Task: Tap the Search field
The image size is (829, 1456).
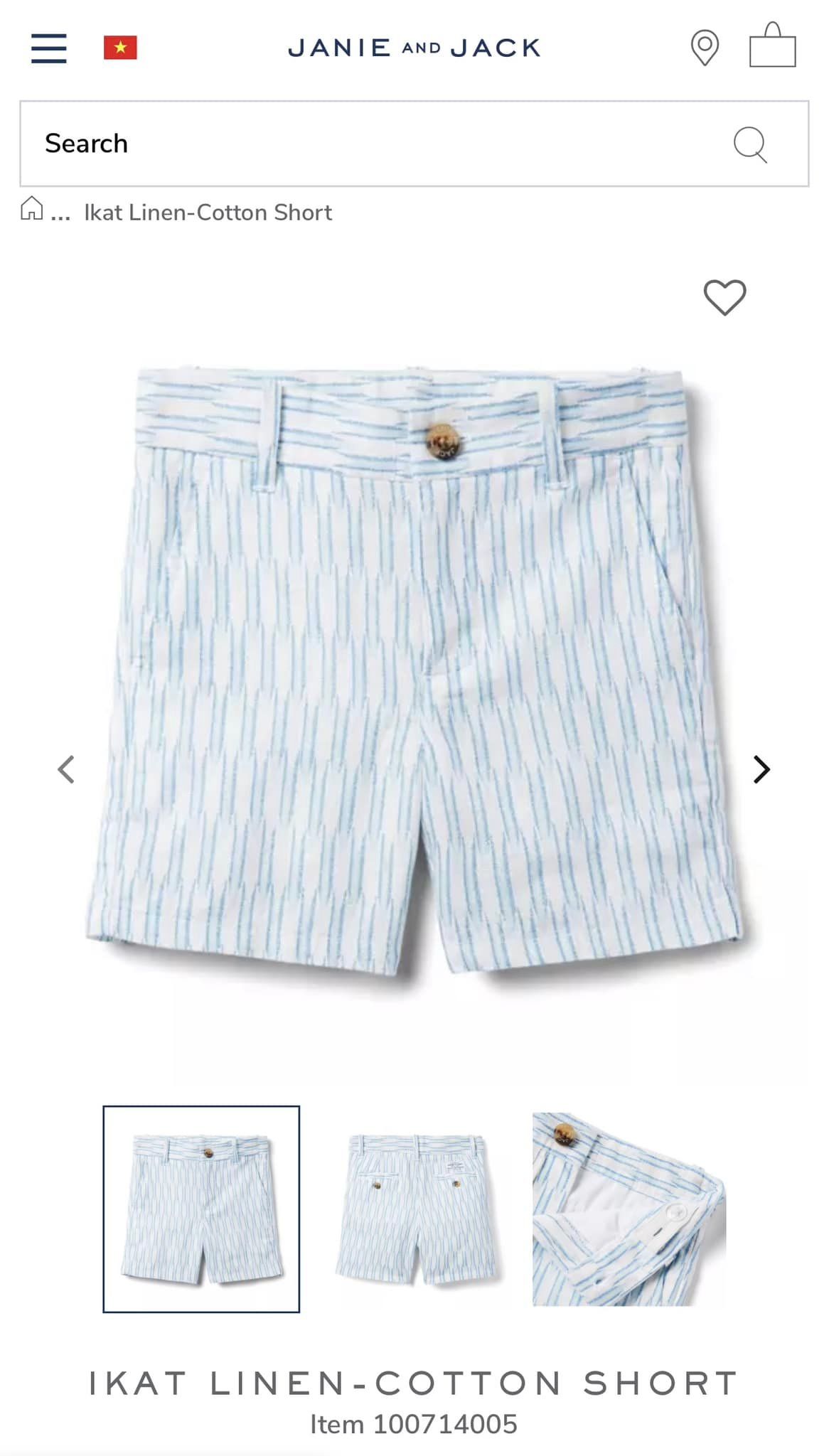Action: pos(414,144)
